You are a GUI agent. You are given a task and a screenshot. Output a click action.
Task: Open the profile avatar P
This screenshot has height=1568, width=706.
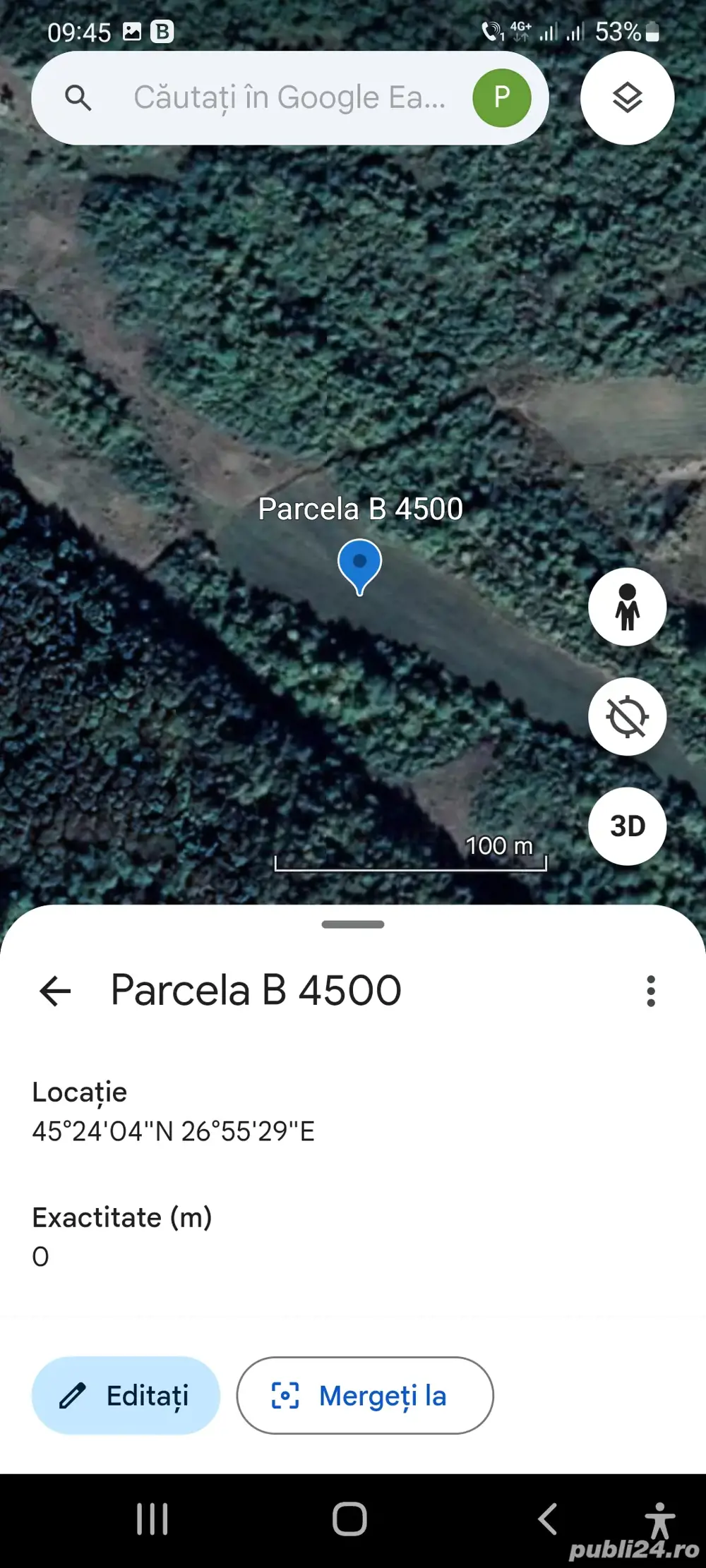502,98
